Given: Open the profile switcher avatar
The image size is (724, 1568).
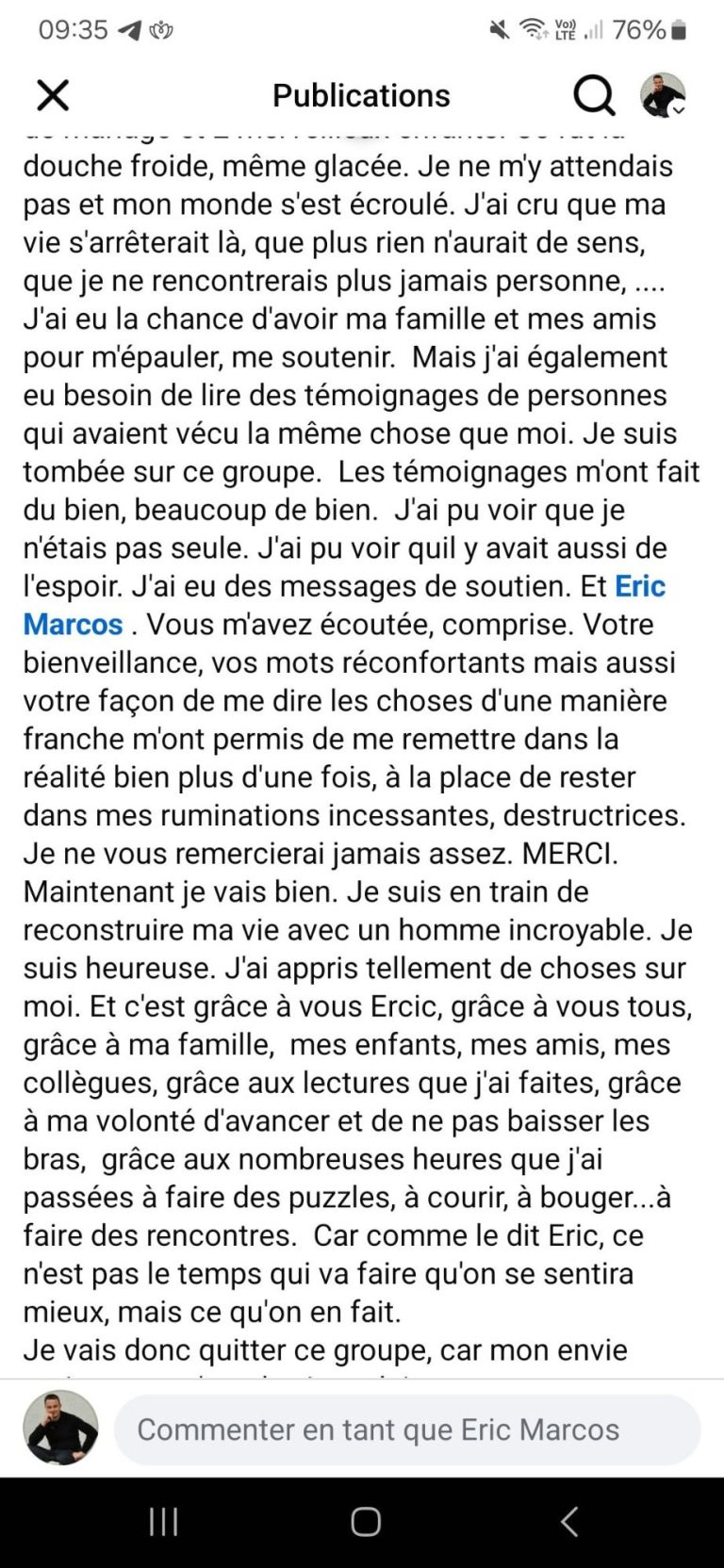Looking at the screenshot, I should pyautogui.click(x=663, y=95).
